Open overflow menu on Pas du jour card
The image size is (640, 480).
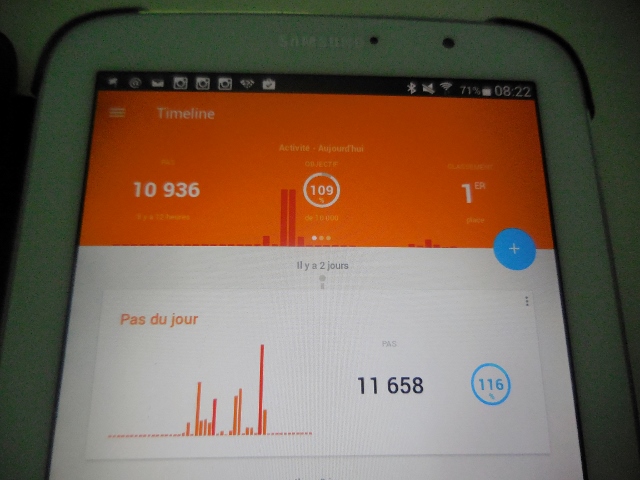527,301
